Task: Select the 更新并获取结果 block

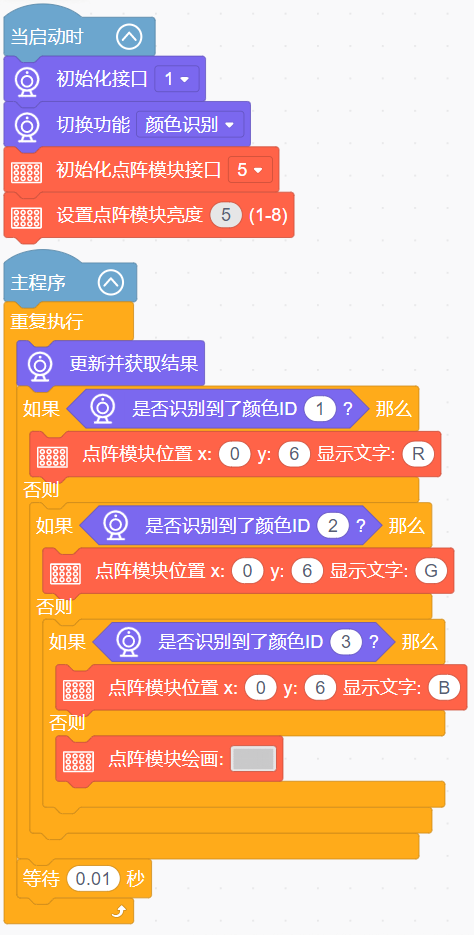Action: [x=111, y=363]
